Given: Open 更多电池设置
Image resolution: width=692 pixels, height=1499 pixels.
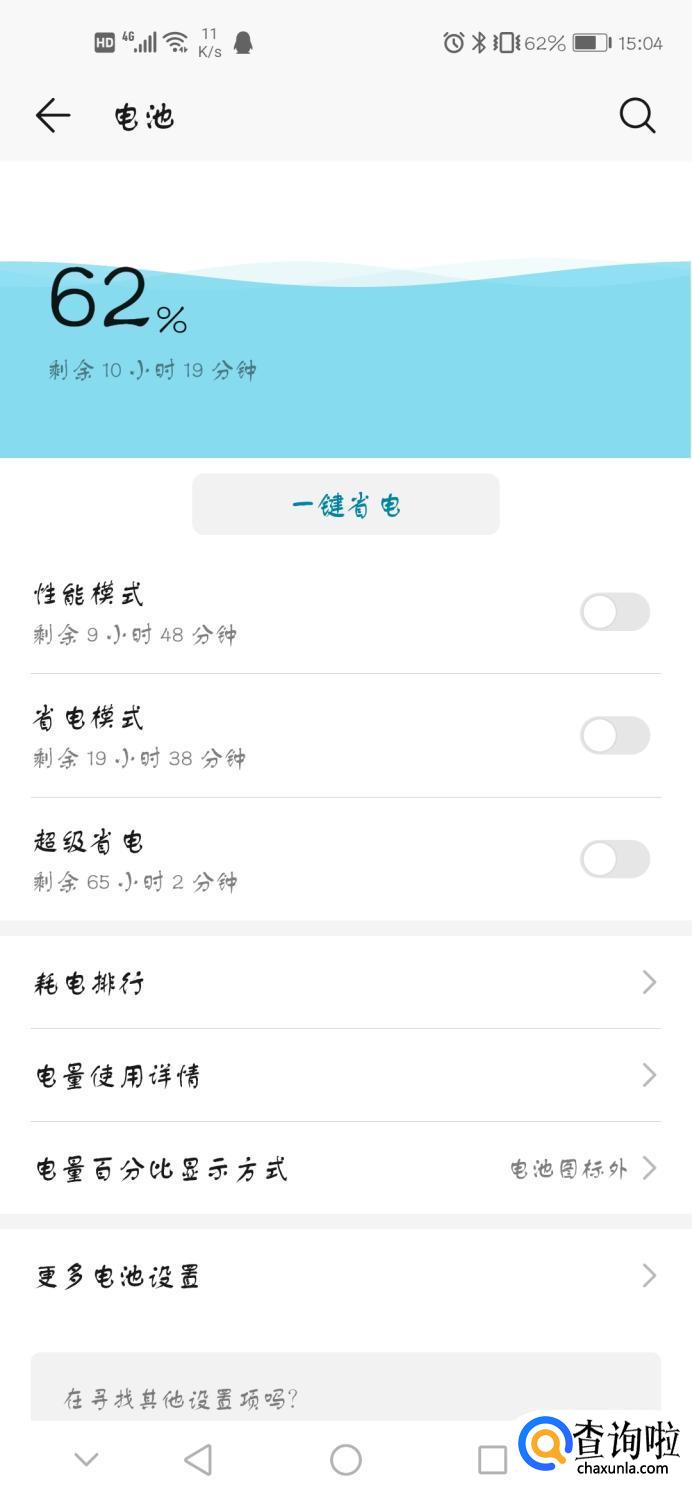Looking at the screenshot, I should [346, 1276].
